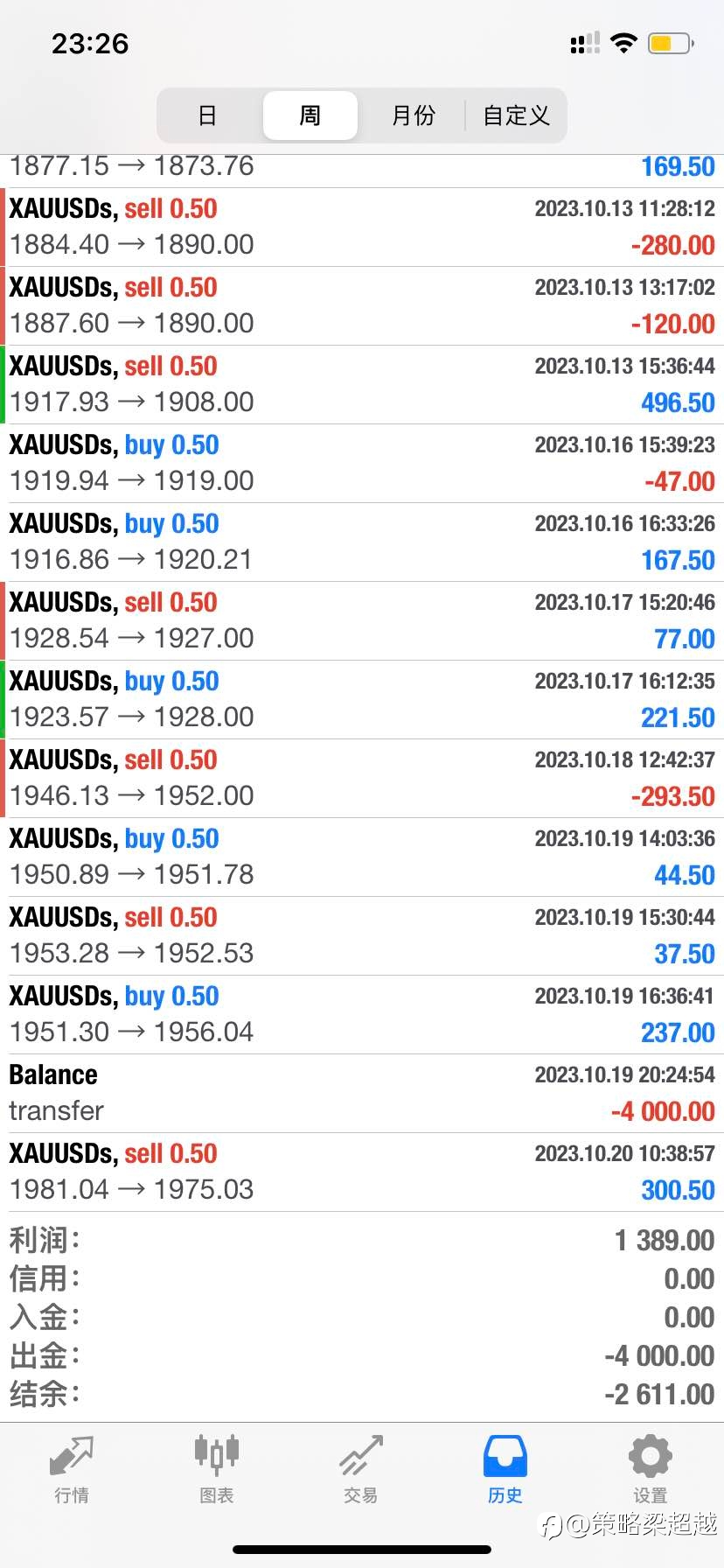724x1568 pixels.
Task: View the Balance transfer entry of -4 000.00
Action: (362, 1094)
